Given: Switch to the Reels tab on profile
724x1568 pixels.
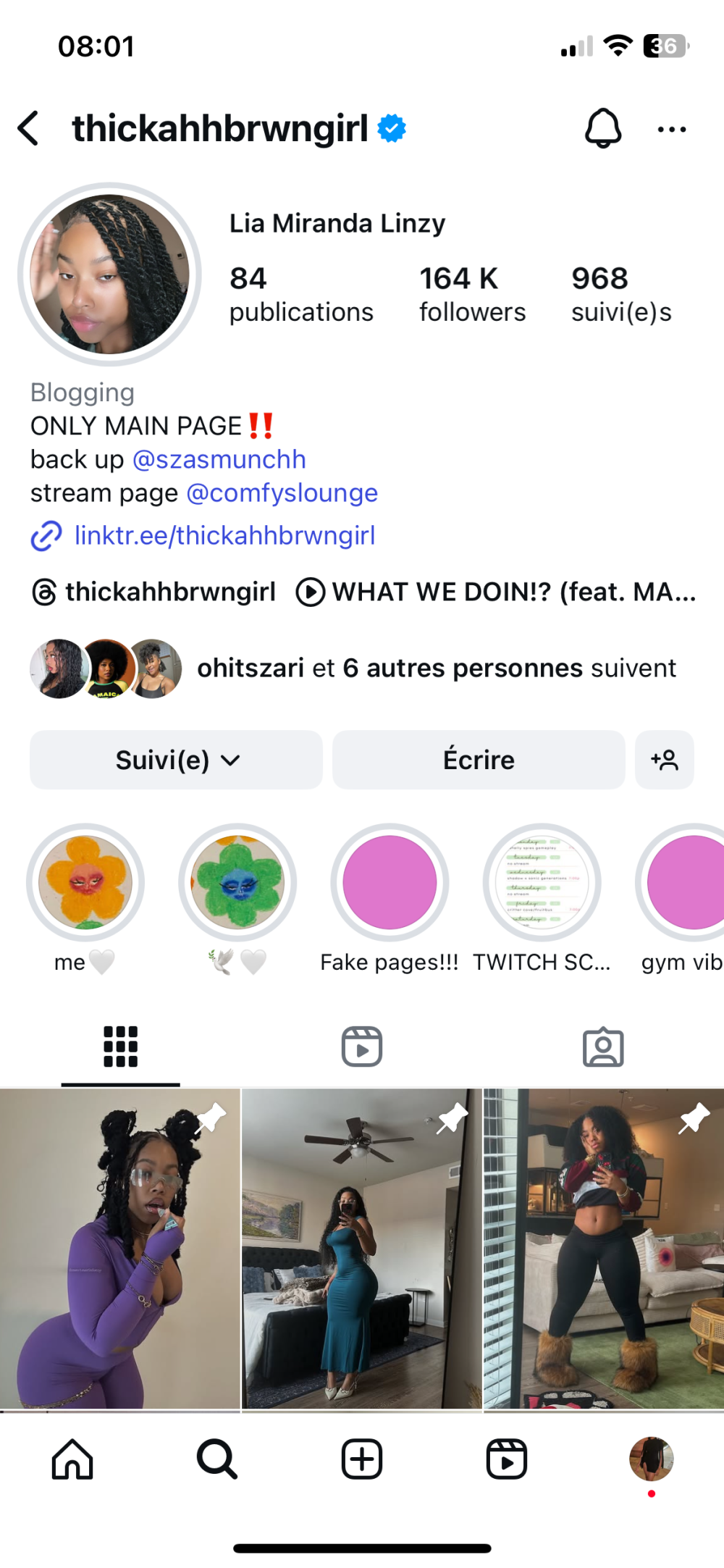Looking at the screenshot, I should point(362,1047).
